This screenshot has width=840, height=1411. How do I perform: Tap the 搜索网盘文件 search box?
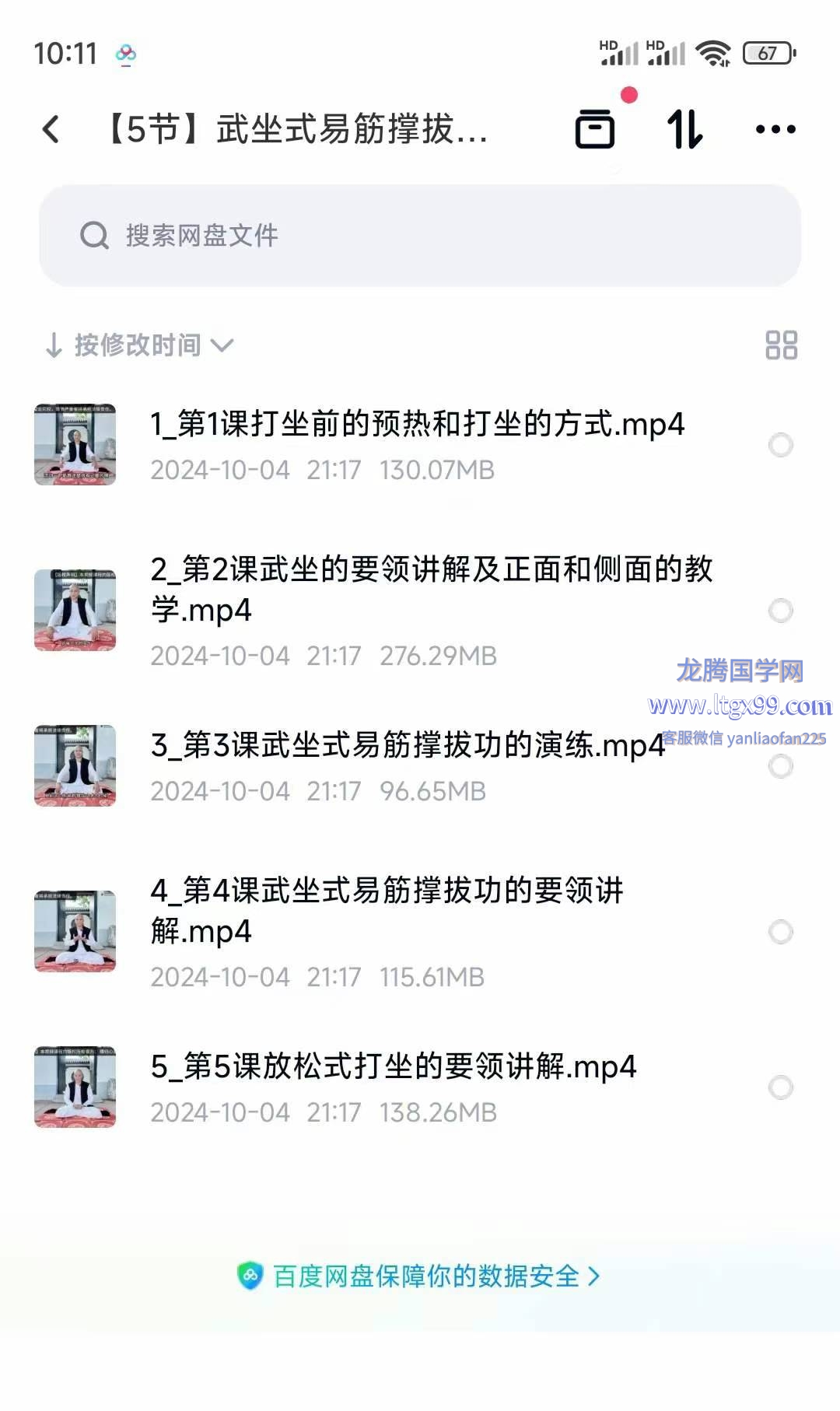[x=420, y=236]
